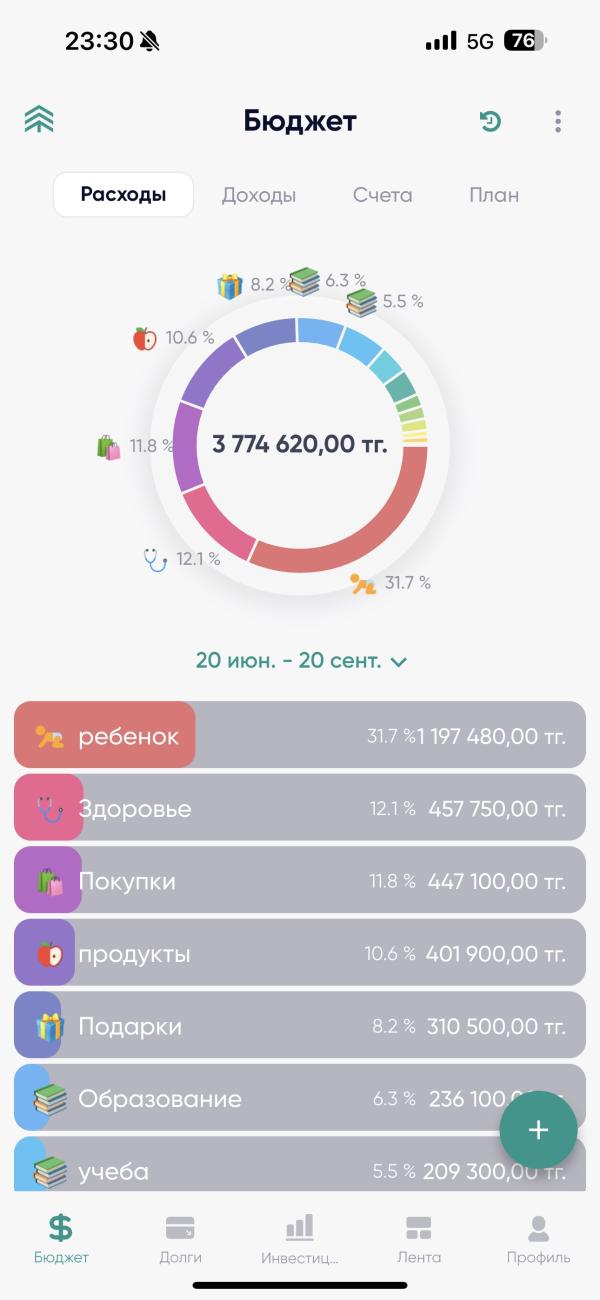Open the продукты category row
This screenshot has width=600, height=1300.
[300, 952]
